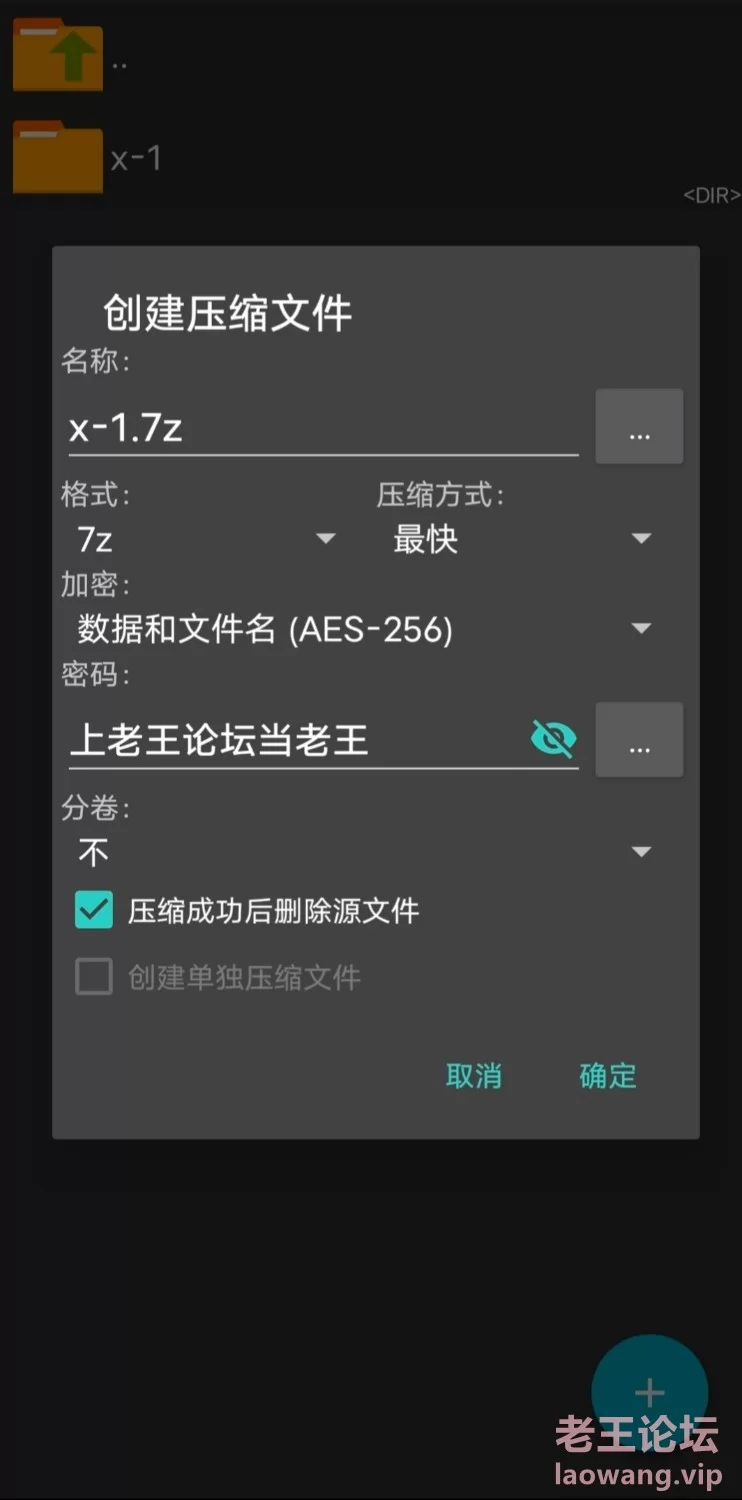The image size is (742, 1500).
Task: Edit the archive name field x-1.7z
Action: (320, 428)
